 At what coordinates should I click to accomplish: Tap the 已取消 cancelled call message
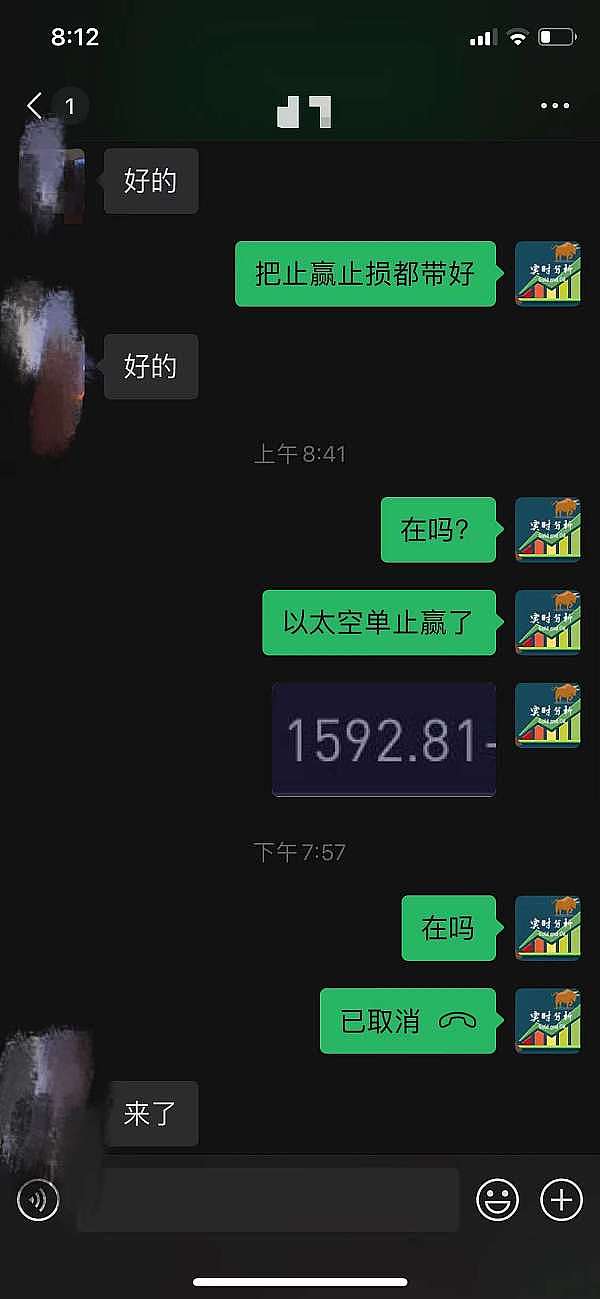pyautogui.click(x=407, y=1021)
